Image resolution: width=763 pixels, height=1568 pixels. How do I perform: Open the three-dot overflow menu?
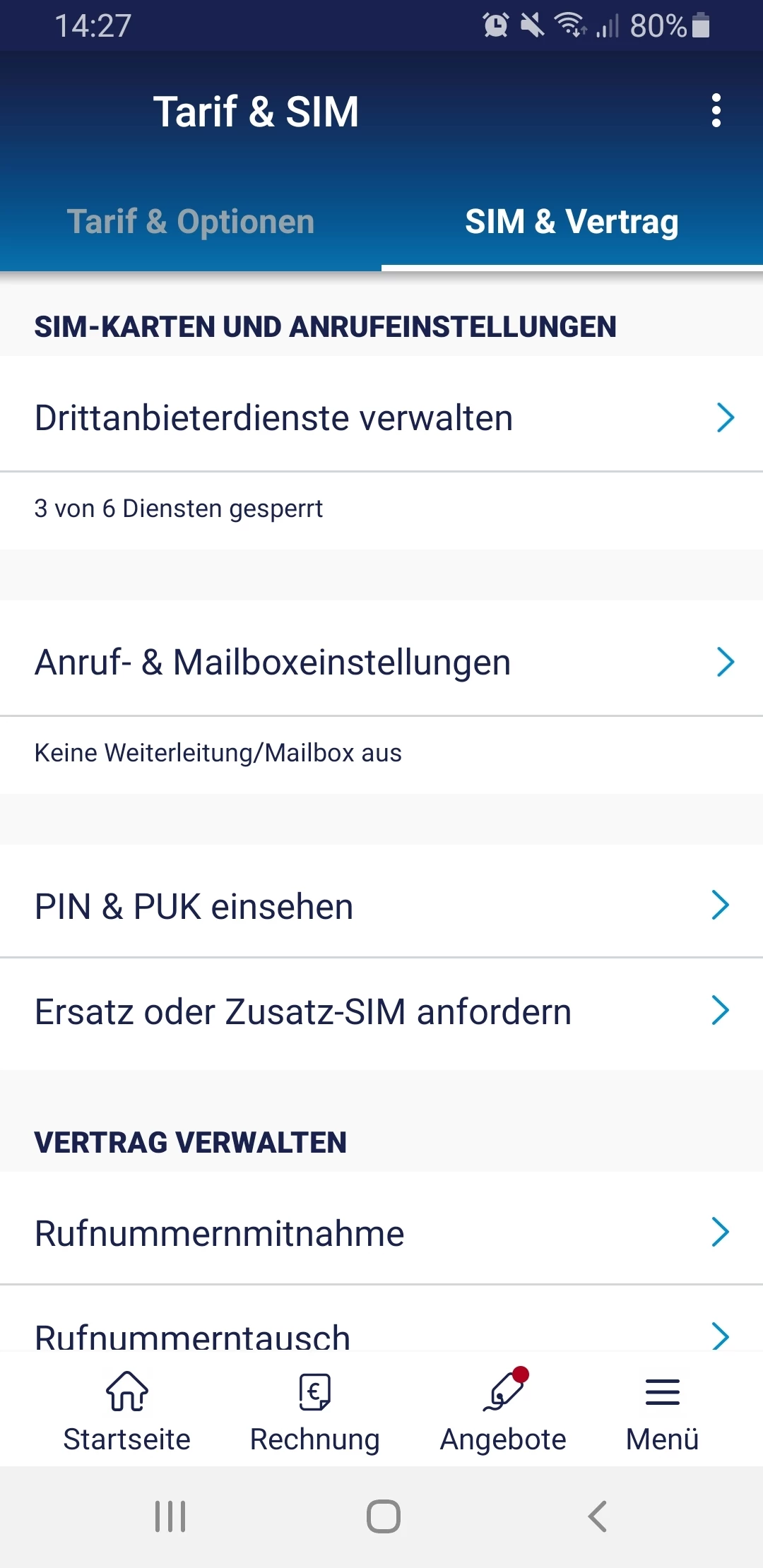click(x=716, y=111)
